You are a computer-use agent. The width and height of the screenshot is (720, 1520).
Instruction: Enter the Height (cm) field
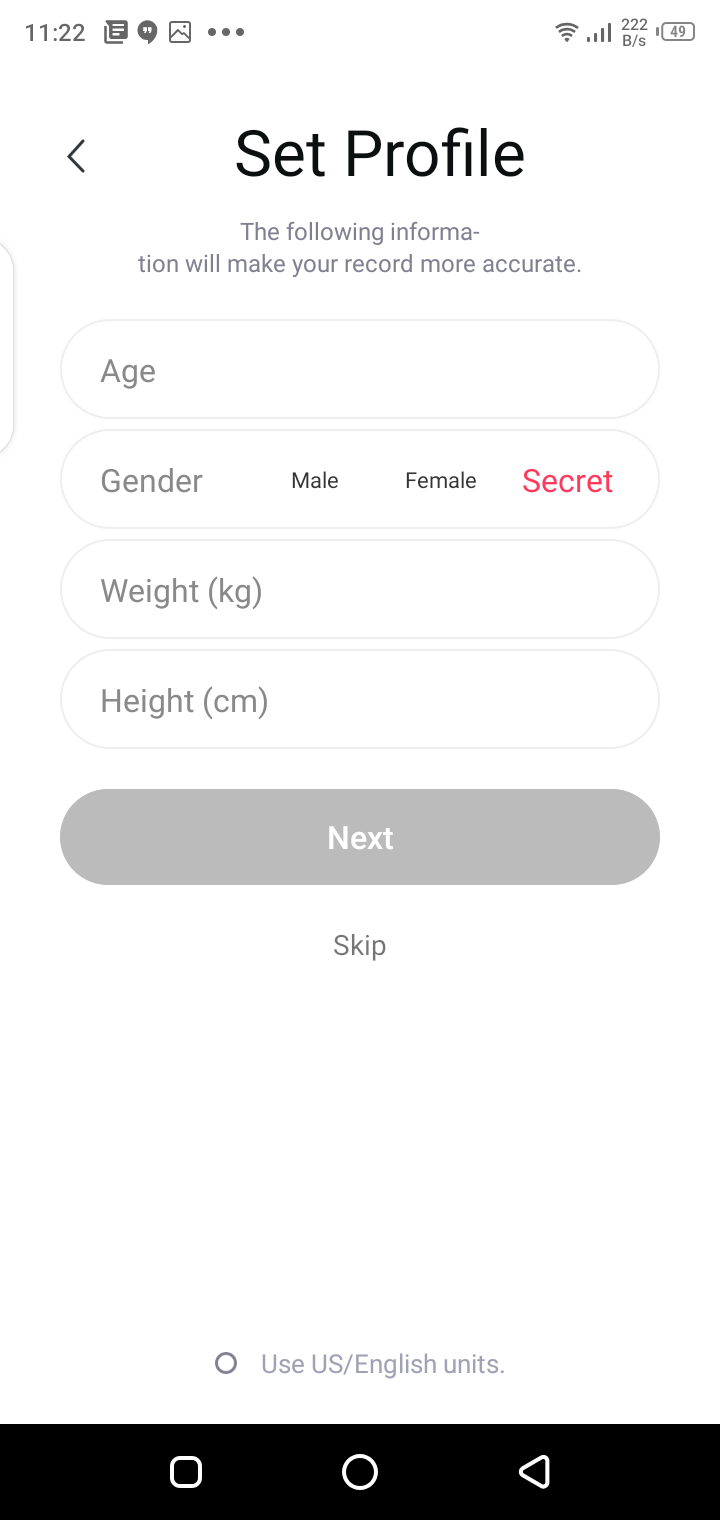(x=360, y=700)
